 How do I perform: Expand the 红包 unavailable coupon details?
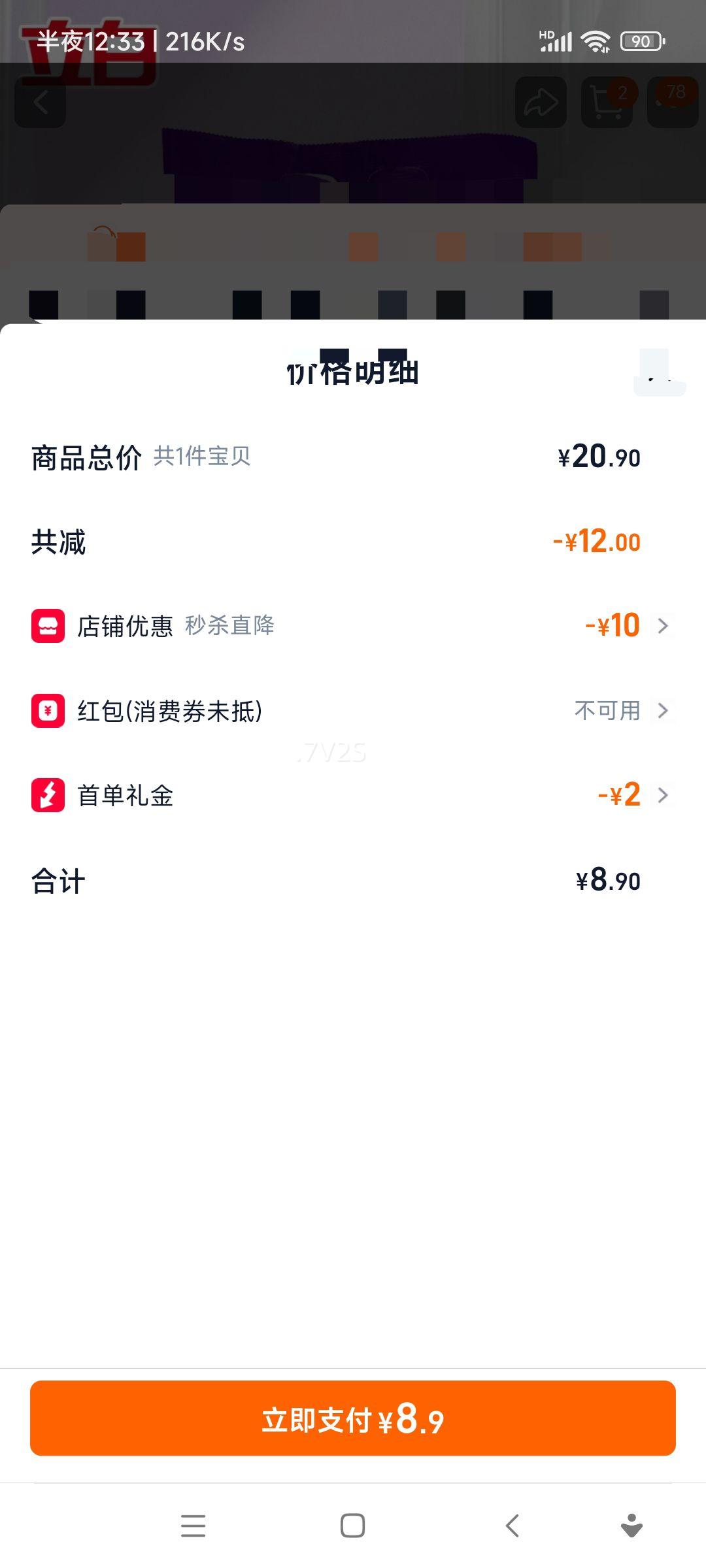pyautogui.click(x=663, y=711)
